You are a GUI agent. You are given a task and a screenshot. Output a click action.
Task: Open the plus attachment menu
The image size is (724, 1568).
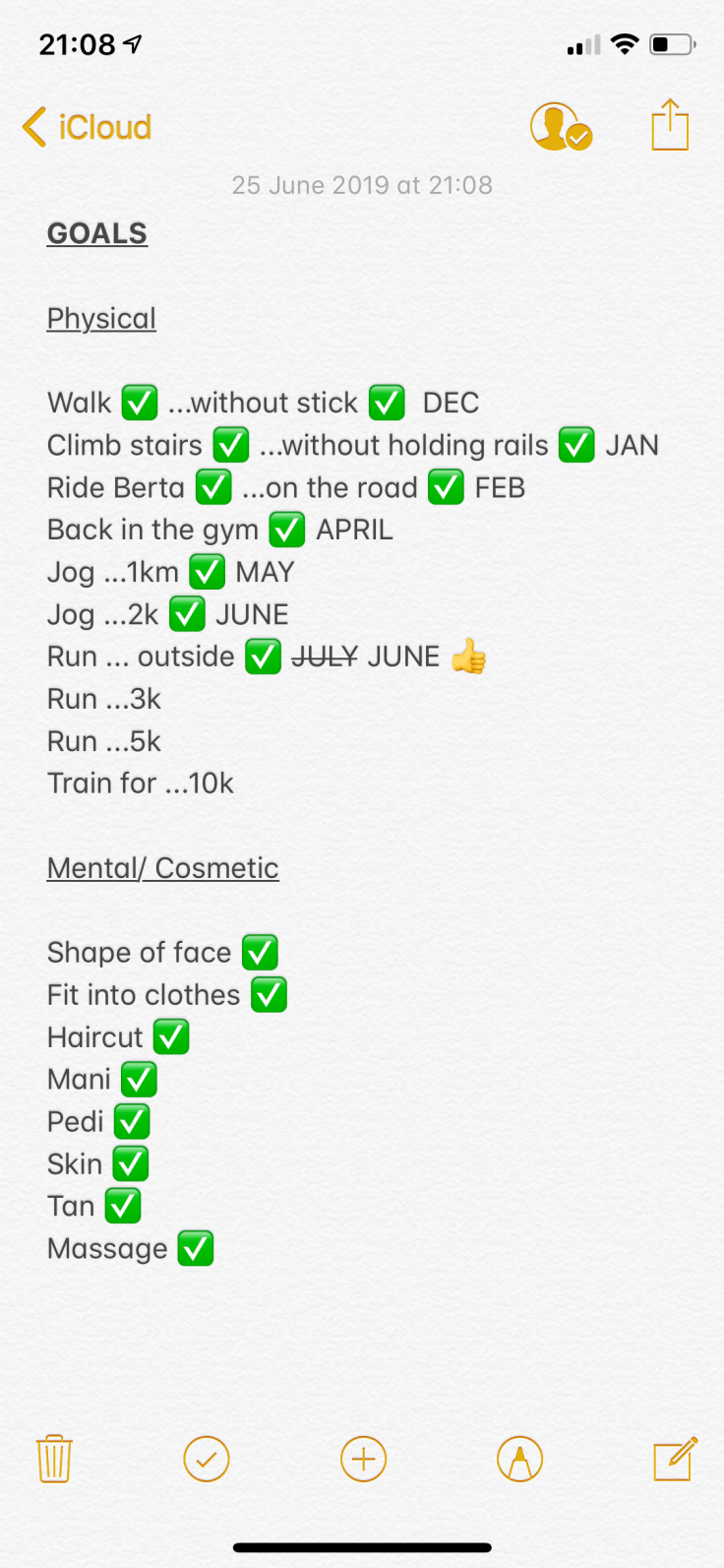363,1459
